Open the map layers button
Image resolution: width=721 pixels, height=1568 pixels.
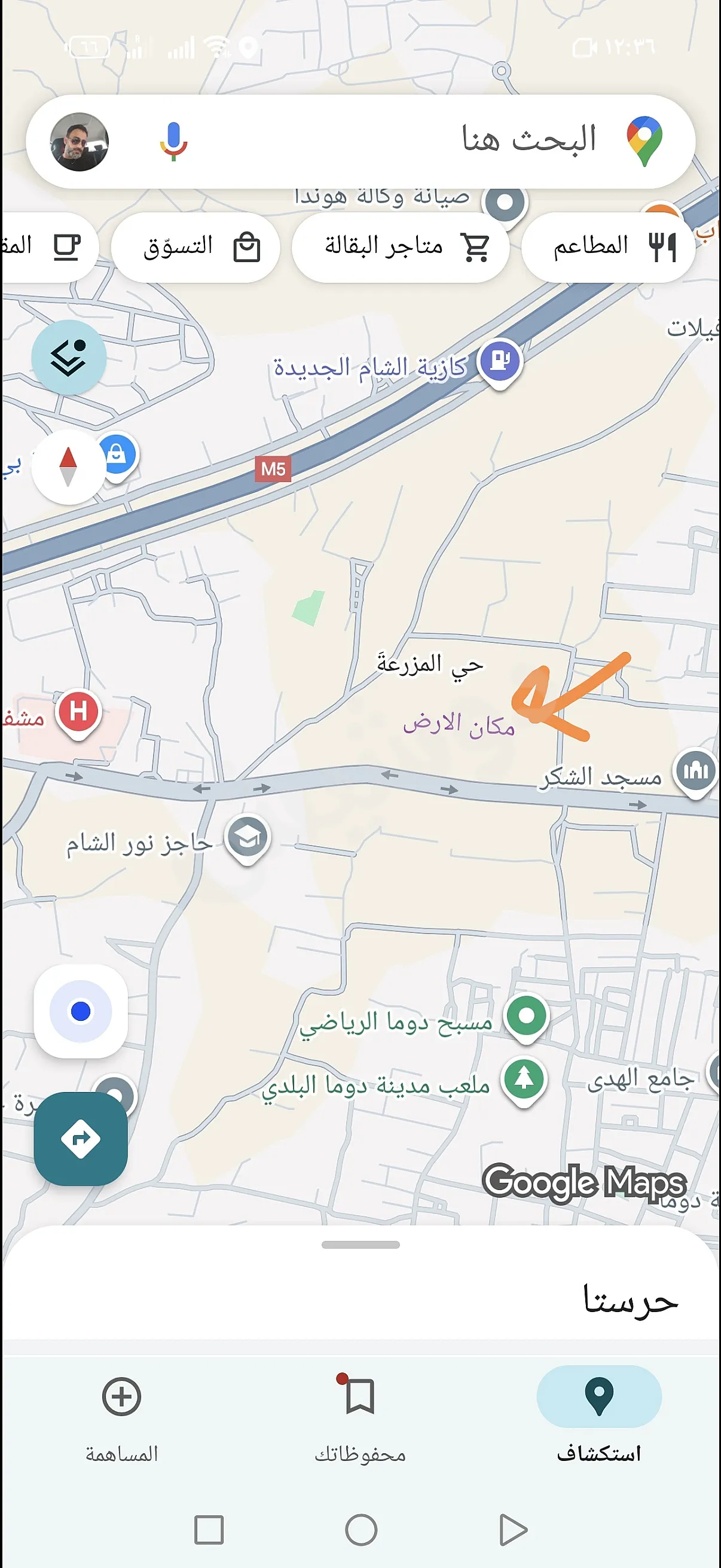69,357
